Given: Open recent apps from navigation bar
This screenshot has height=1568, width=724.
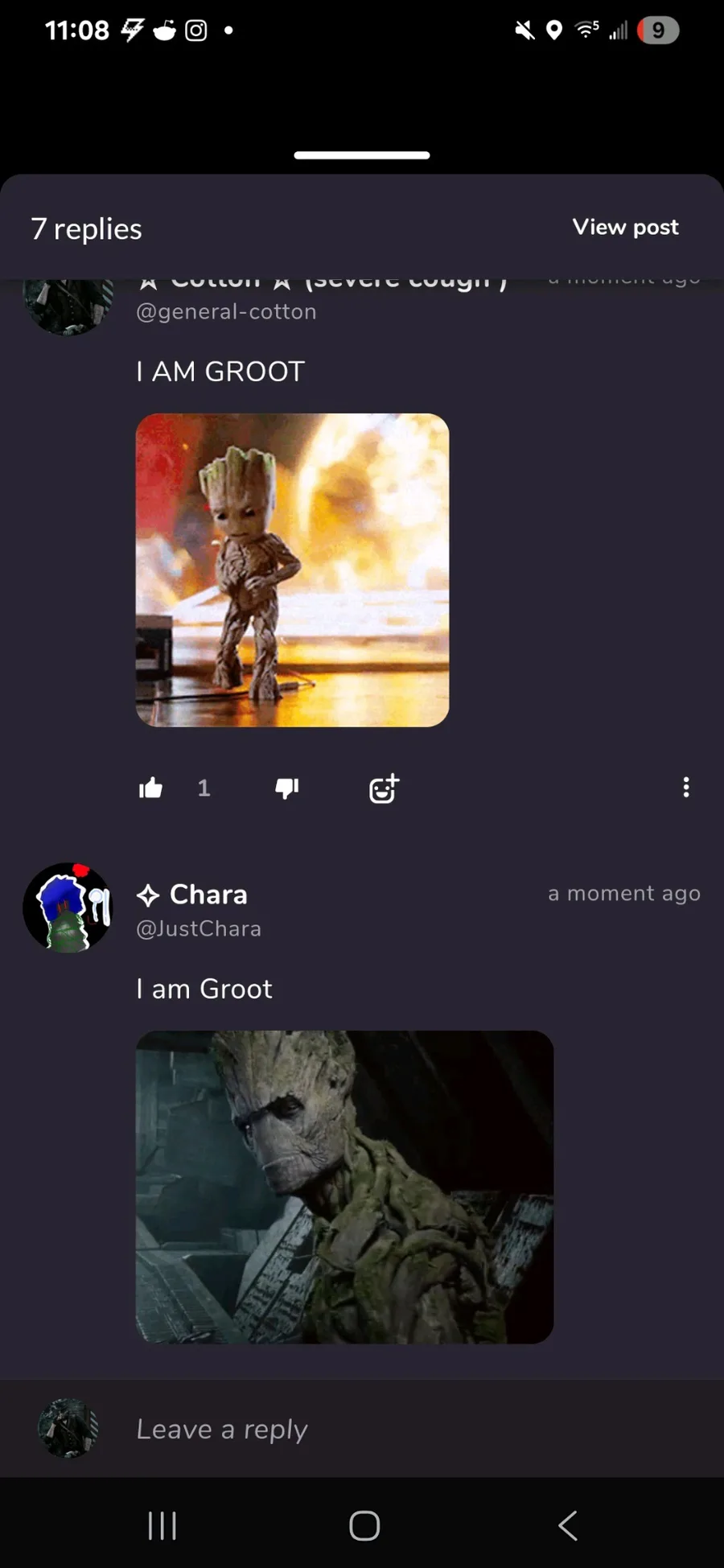Looking at the screenshot, I should click(162, 1525).
